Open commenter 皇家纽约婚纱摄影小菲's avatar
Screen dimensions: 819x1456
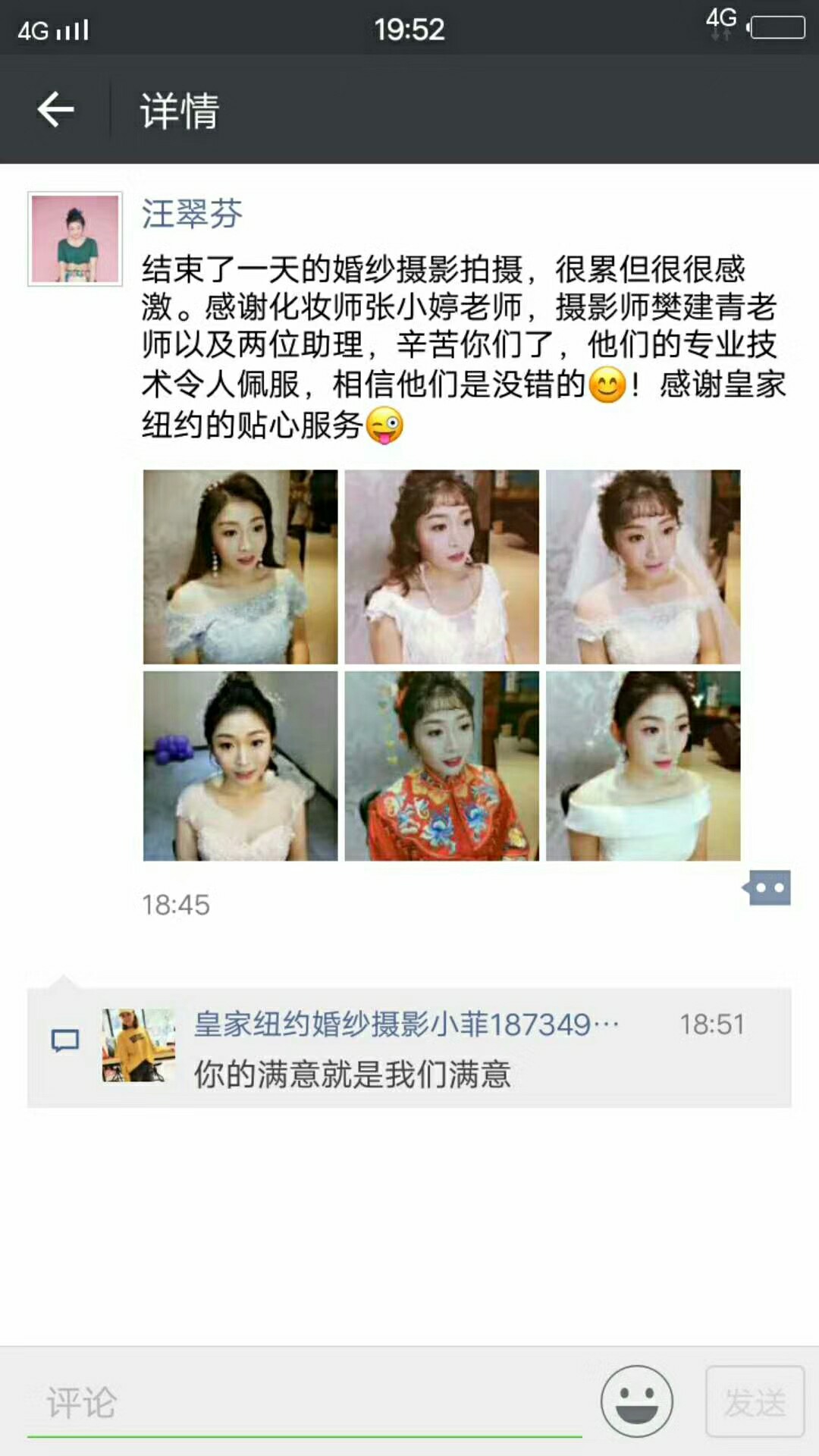pos(139,1045)
